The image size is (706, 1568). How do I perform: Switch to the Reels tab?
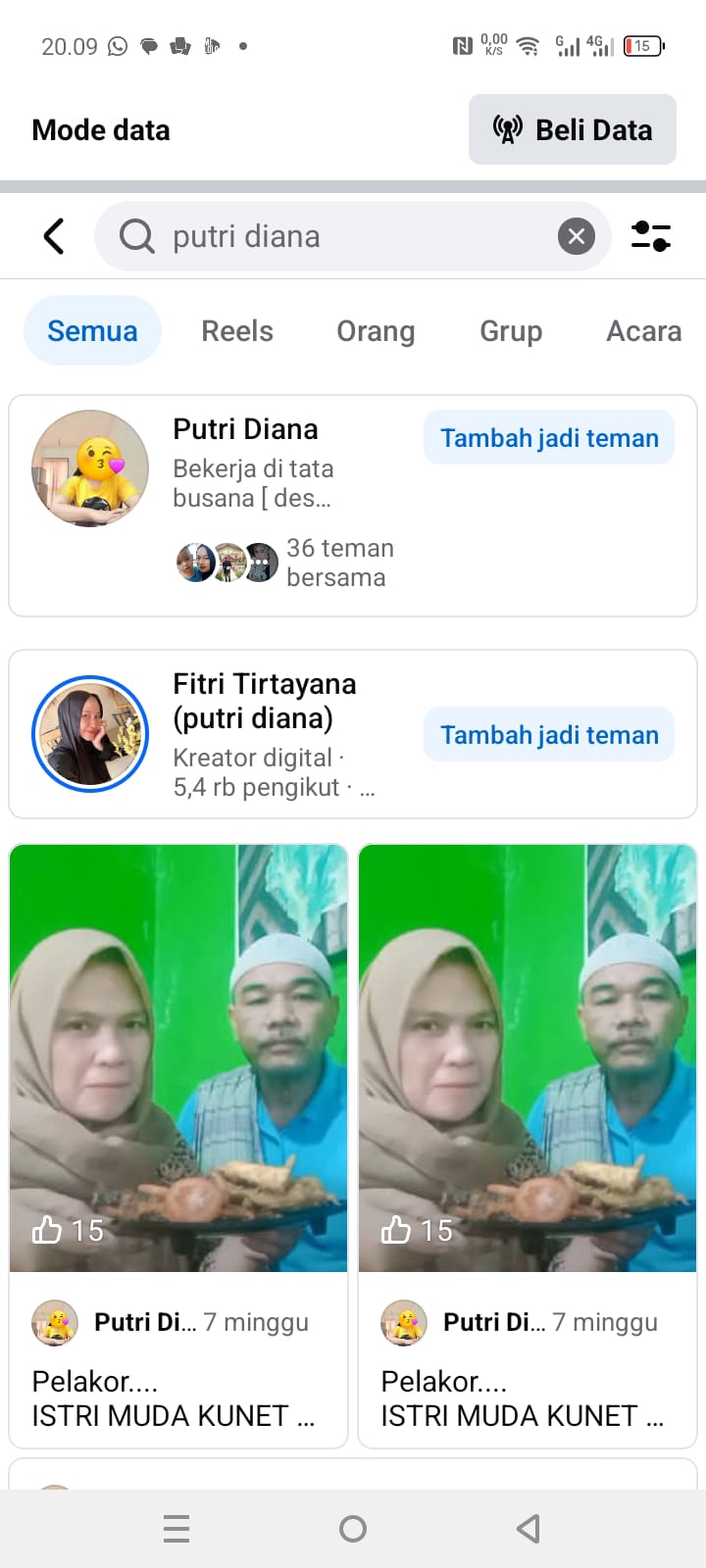pyautogui.click(x=237, y=331)
